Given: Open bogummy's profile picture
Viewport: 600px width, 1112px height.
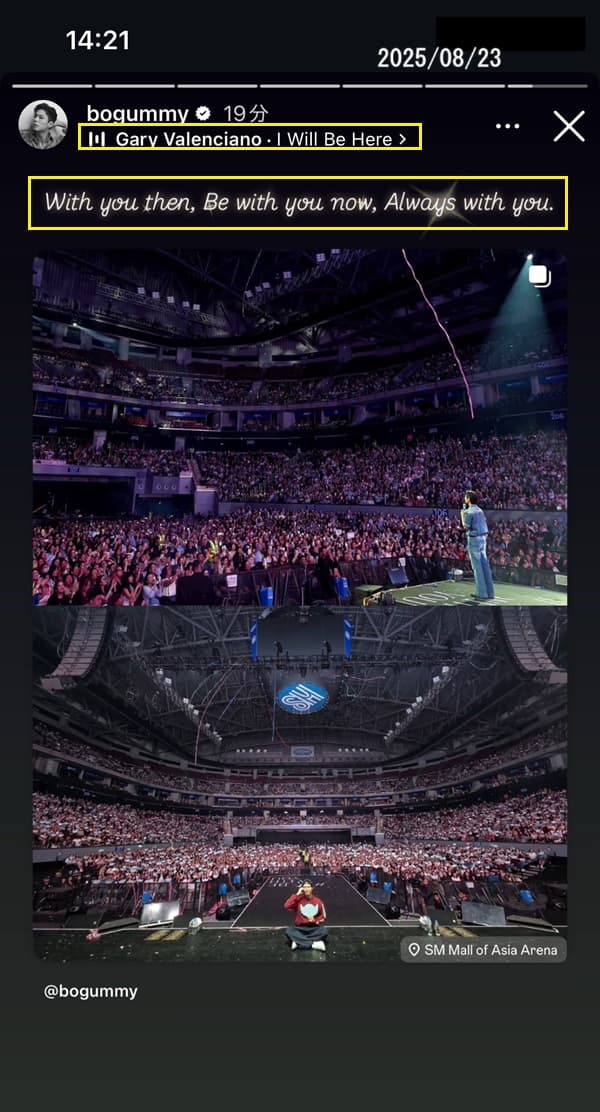Looking at the screenshot, I should (43, 125).
